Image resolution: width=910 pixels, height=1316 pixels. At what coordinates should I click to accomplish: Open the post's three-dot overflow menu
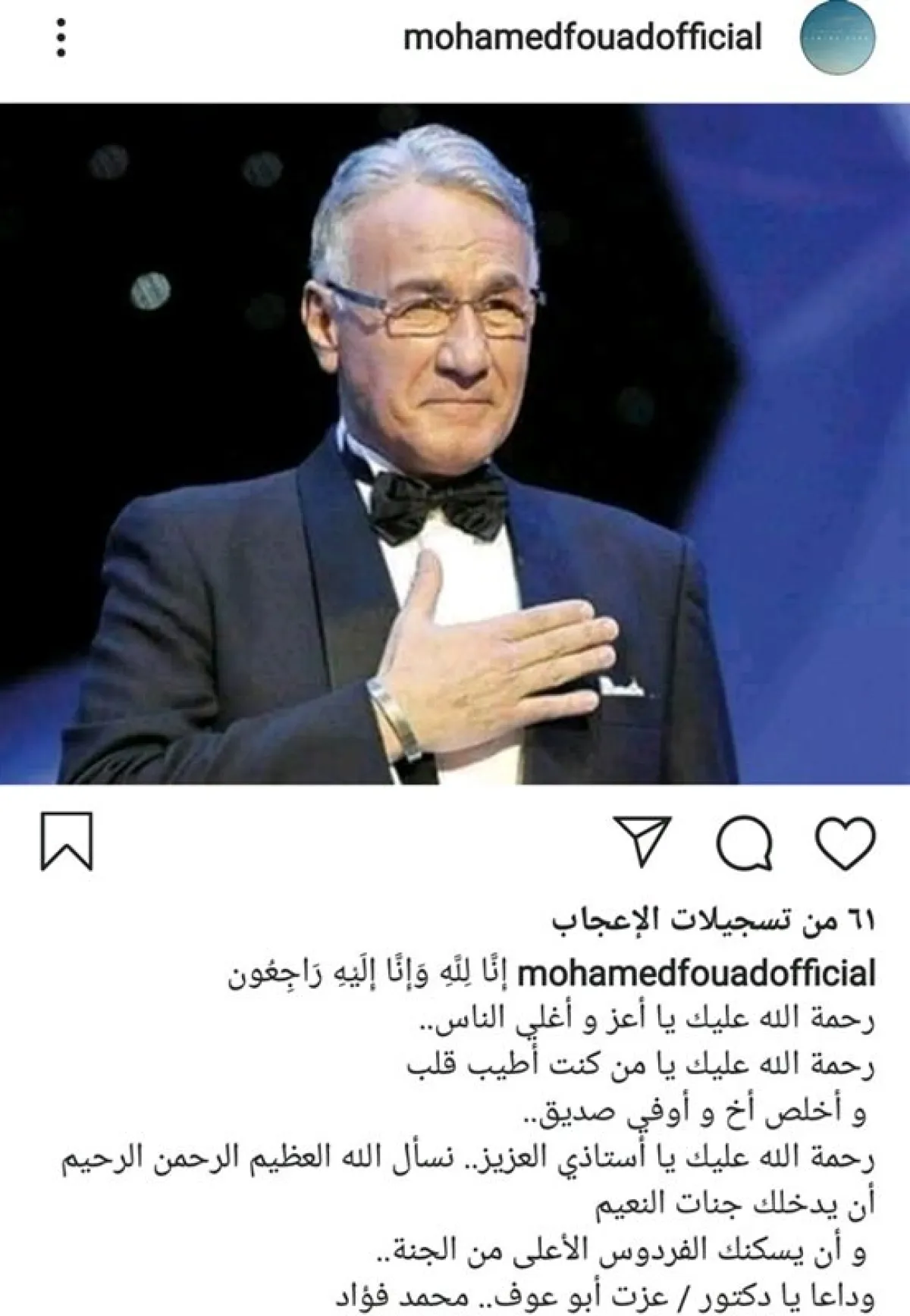coord(61,38)
